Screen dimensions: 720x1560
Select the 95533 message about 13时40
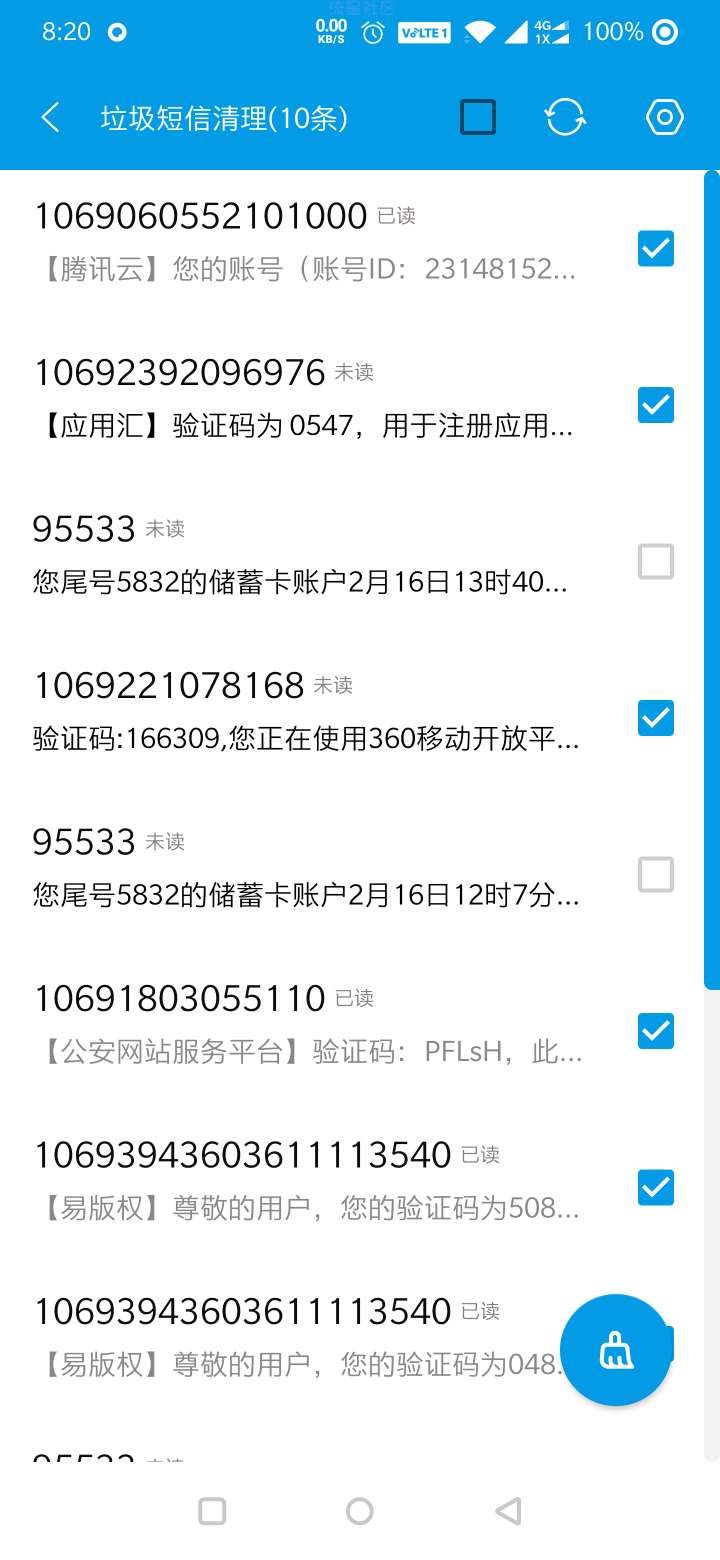[x=656, y=562]
